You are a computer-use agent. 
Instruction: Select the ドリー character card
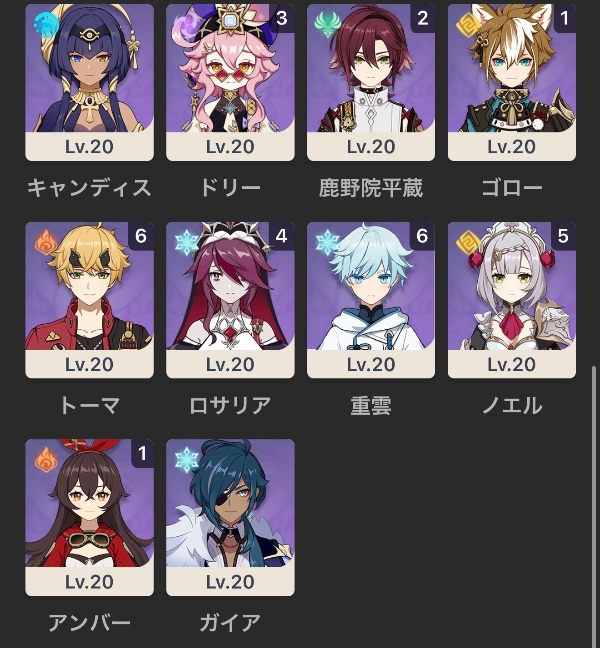[x=230, y=80]
